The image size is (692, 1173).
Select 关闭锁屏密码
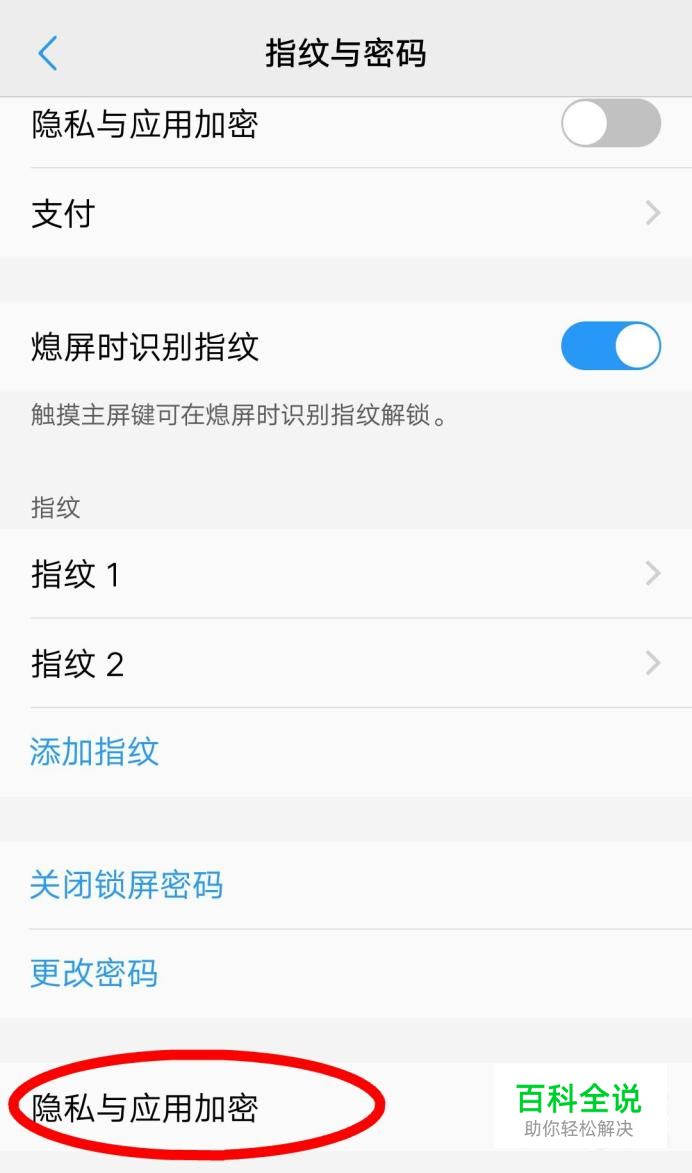[126, 884]
